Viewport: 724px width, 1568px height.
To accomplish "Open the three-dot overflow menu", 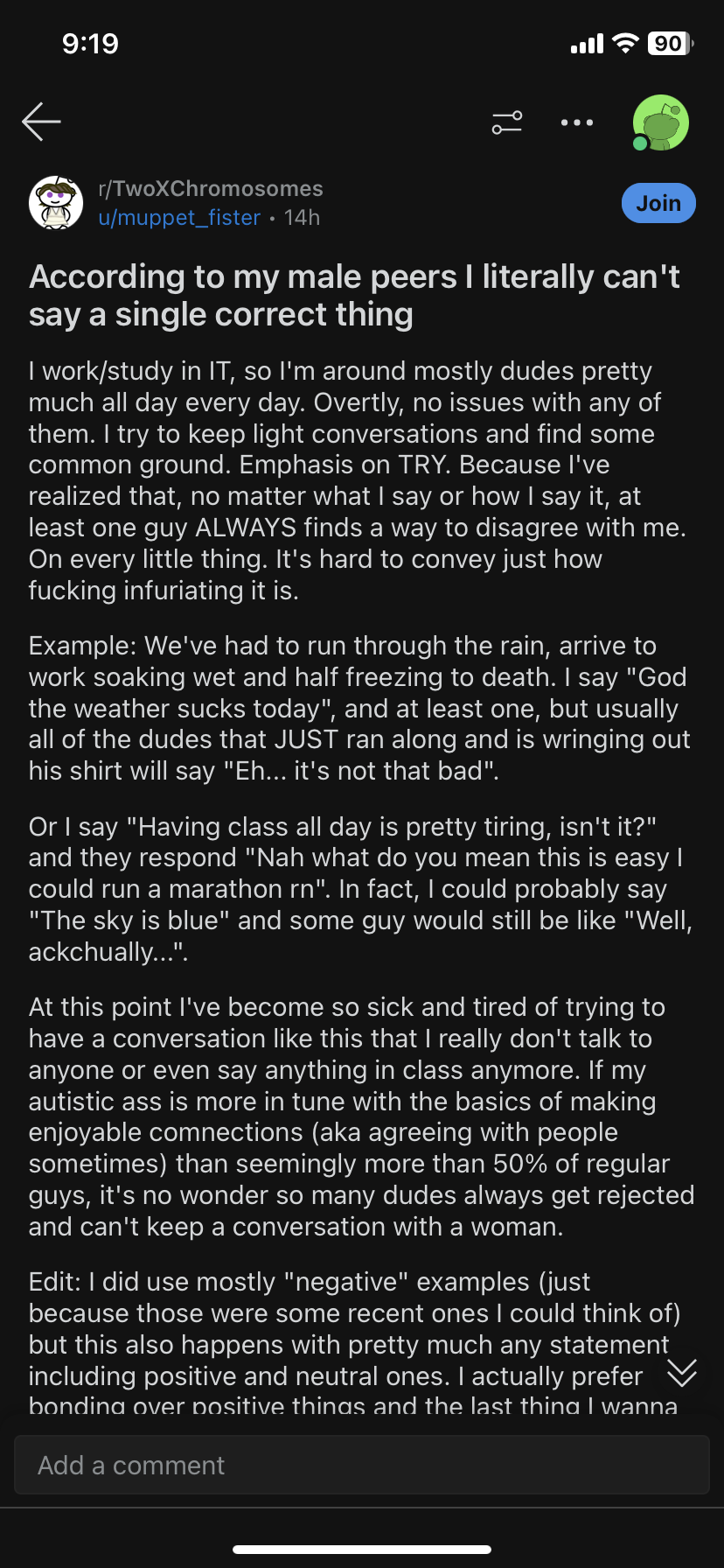I will click(577, 122).
